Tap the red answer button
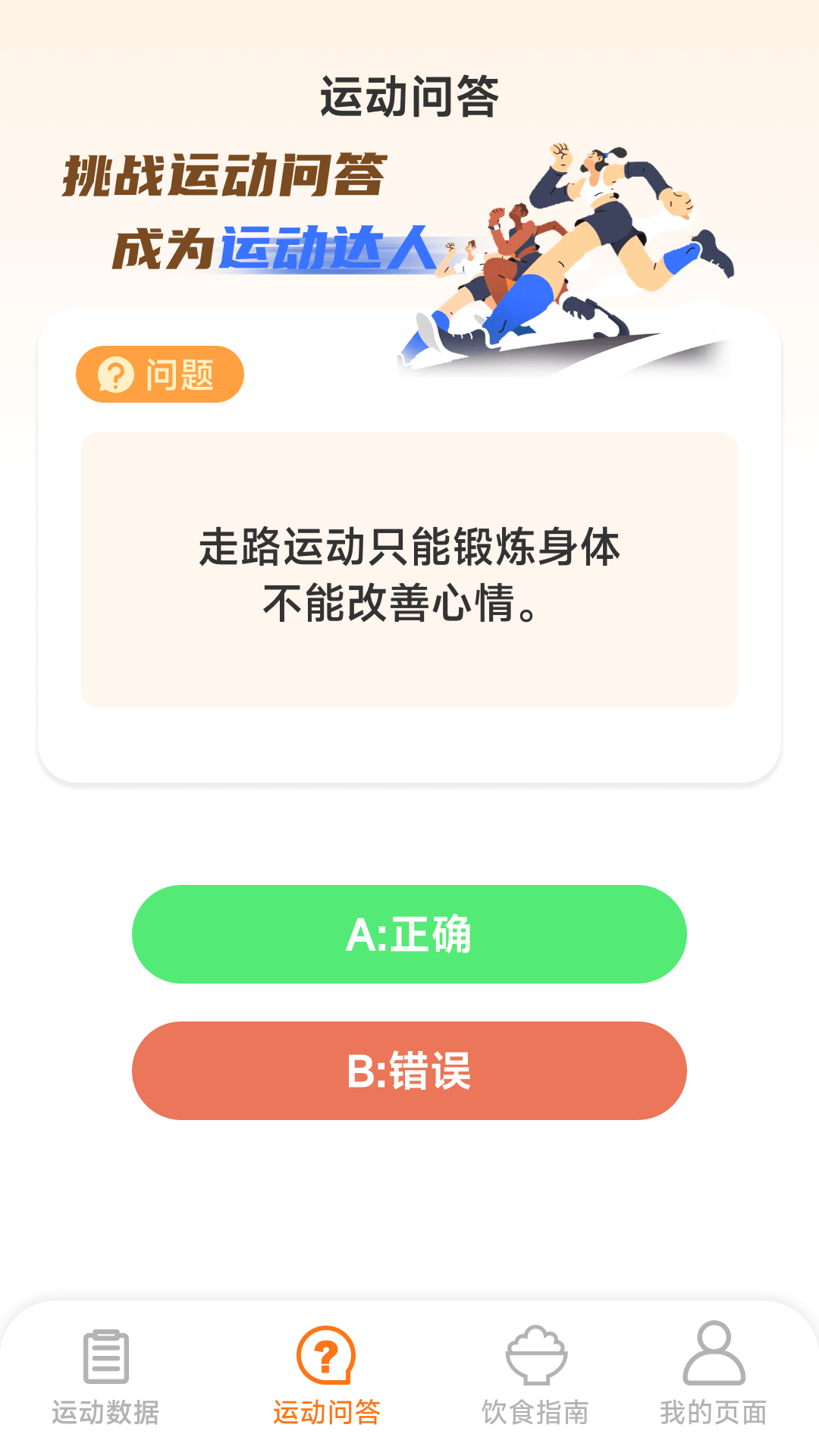 click(x=409, y=1071)
